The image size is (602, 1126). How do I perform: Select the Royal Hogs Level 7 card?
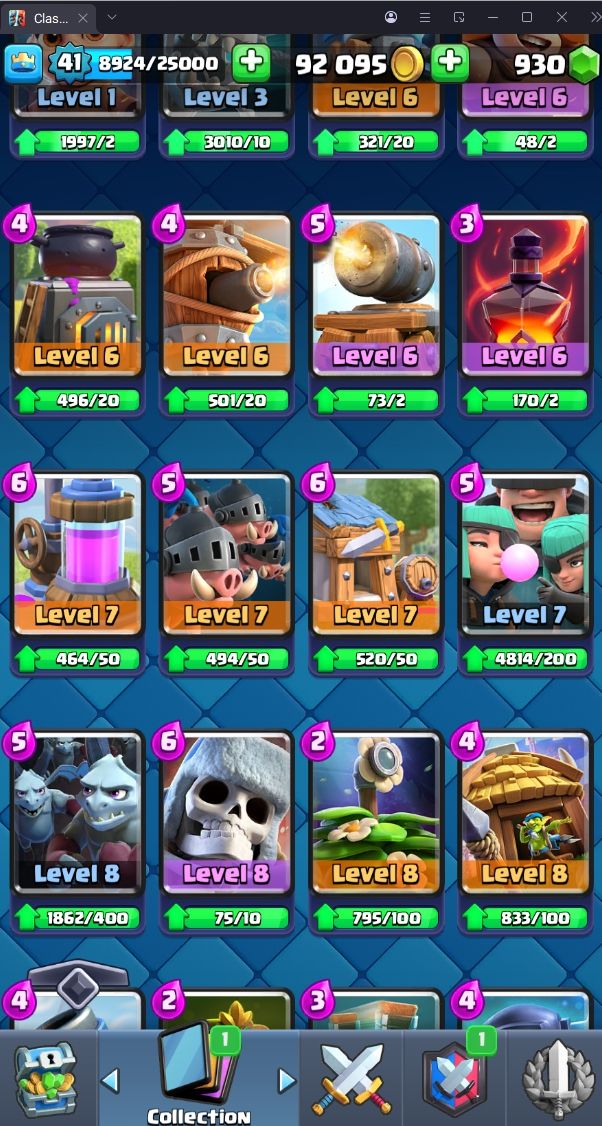[x=226, y=558]
